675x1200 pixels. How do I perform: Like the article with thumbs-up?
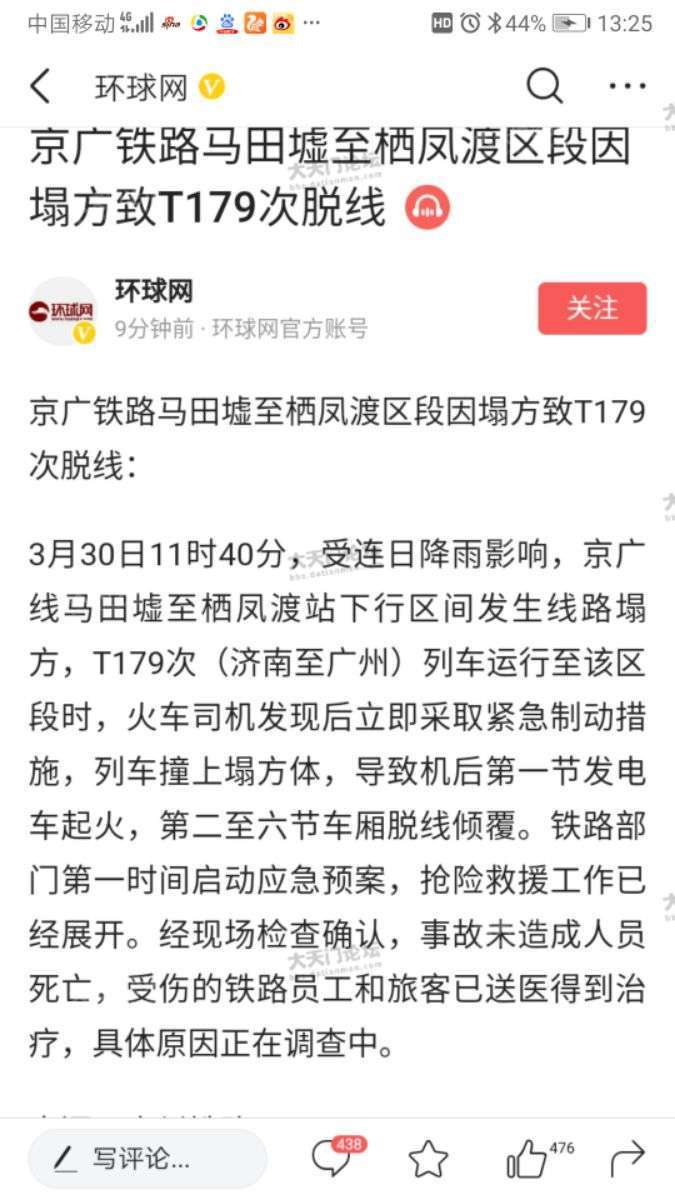(528, 1159)
